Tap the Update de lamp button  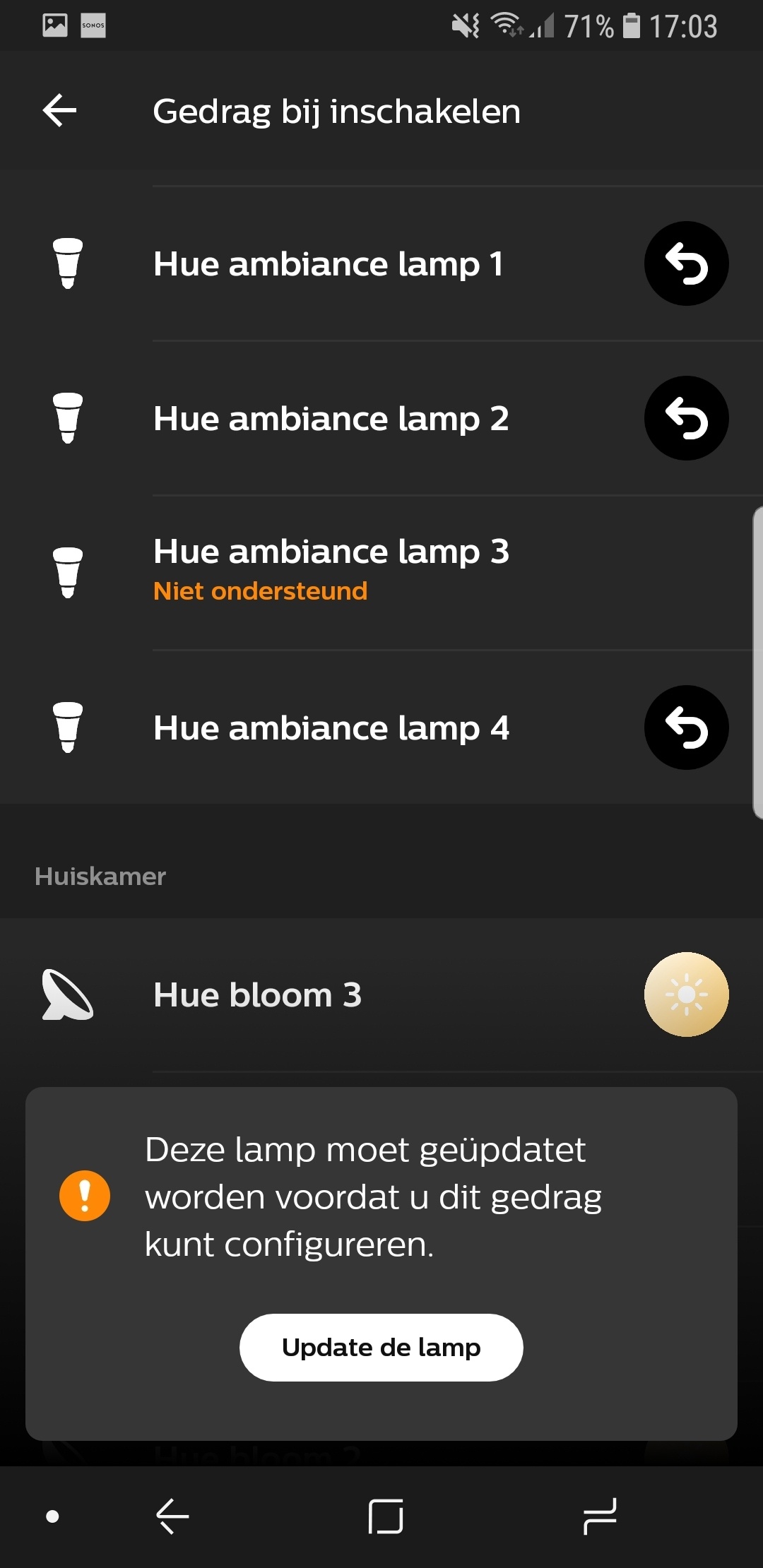pyautogui.click(x=381, y=1347)
